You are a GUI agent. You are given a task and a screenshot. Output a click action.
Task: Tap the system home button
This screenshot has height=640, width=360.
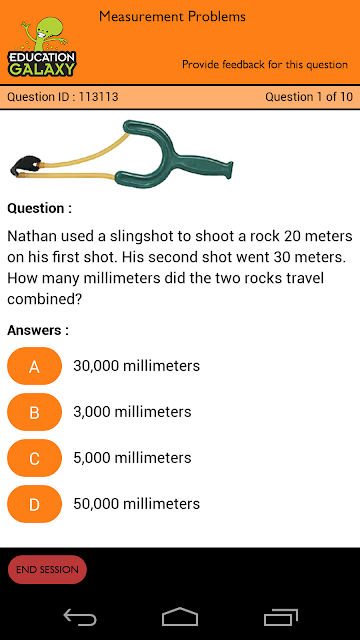coord(180,617)
